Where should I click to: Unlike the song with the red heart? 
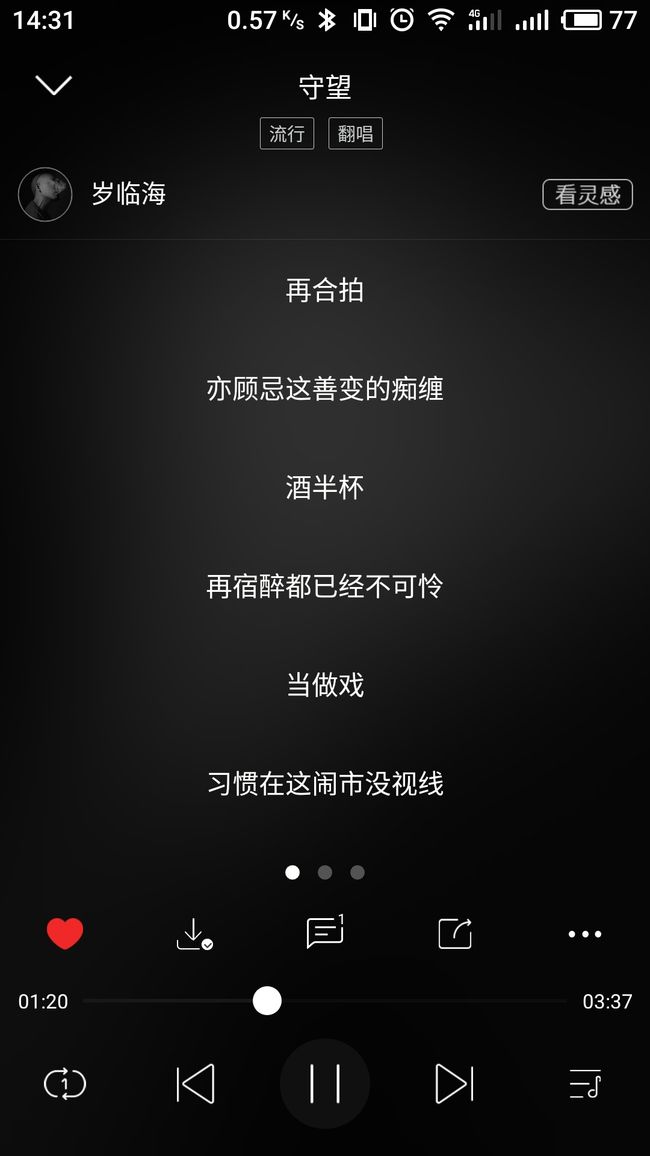[65, 933]
